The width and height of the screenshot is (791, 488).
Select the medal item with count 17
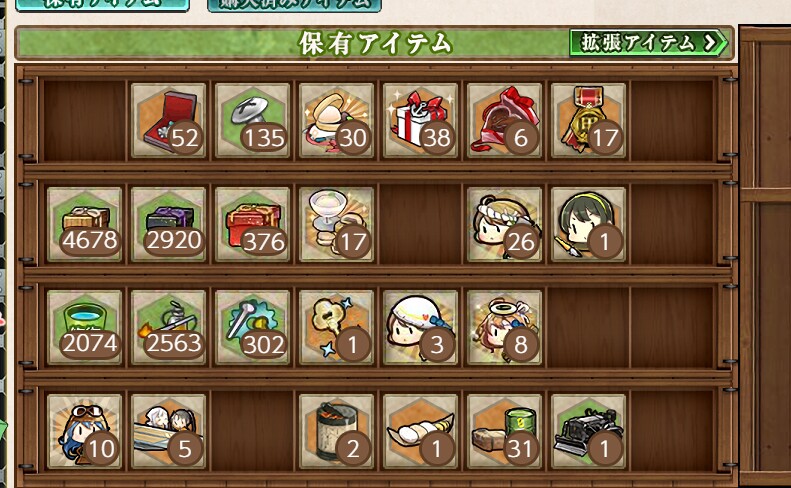pyautogui.click(x=588, y=120)
